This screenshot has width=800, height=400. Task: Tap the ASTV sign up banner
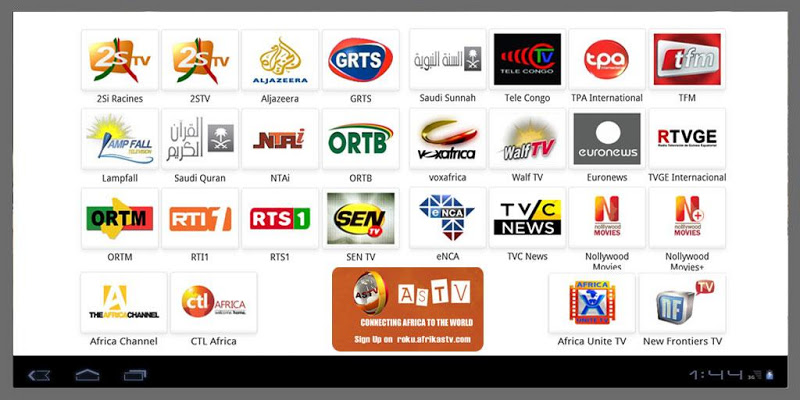coord(407,309)
